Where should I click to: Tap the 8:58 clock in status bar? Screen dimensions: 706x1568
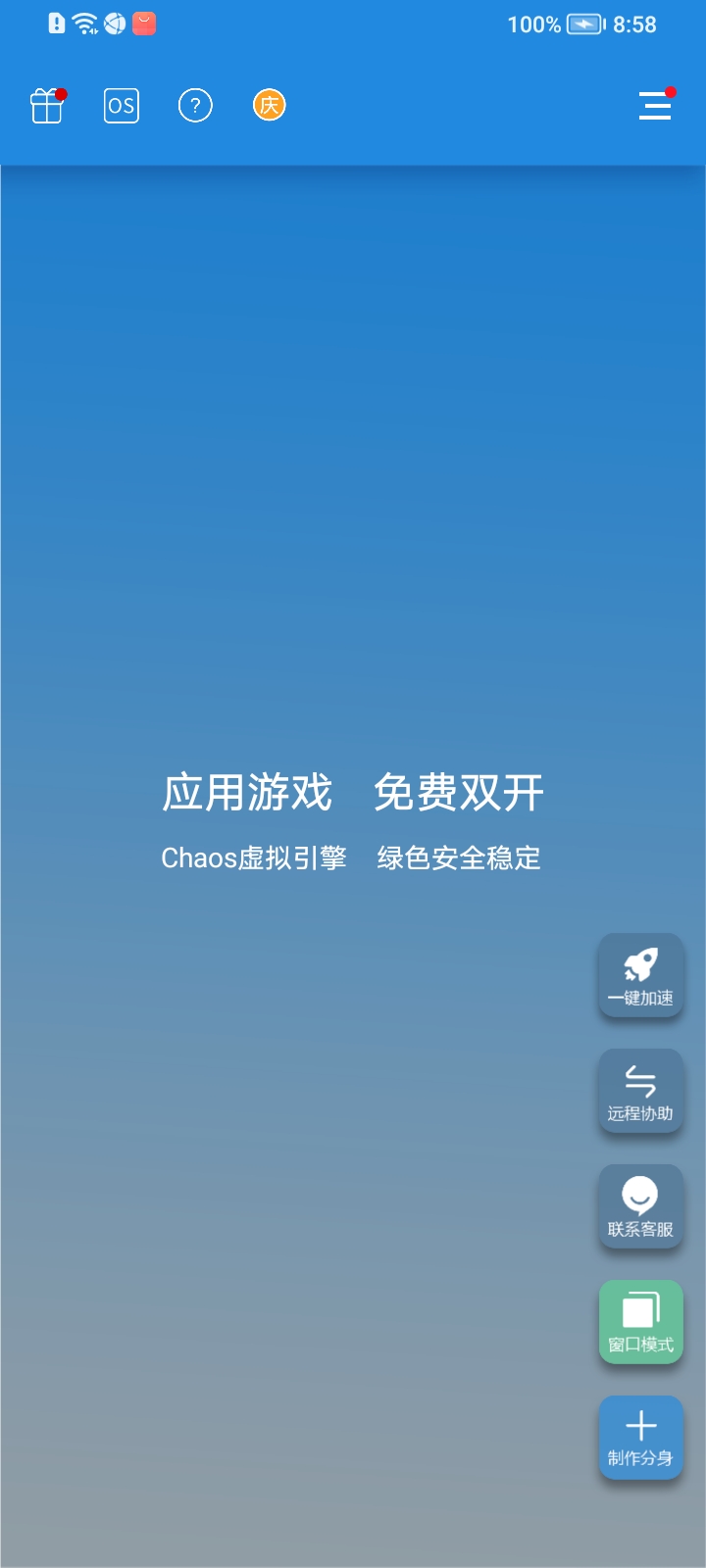(x=635, y=24)
